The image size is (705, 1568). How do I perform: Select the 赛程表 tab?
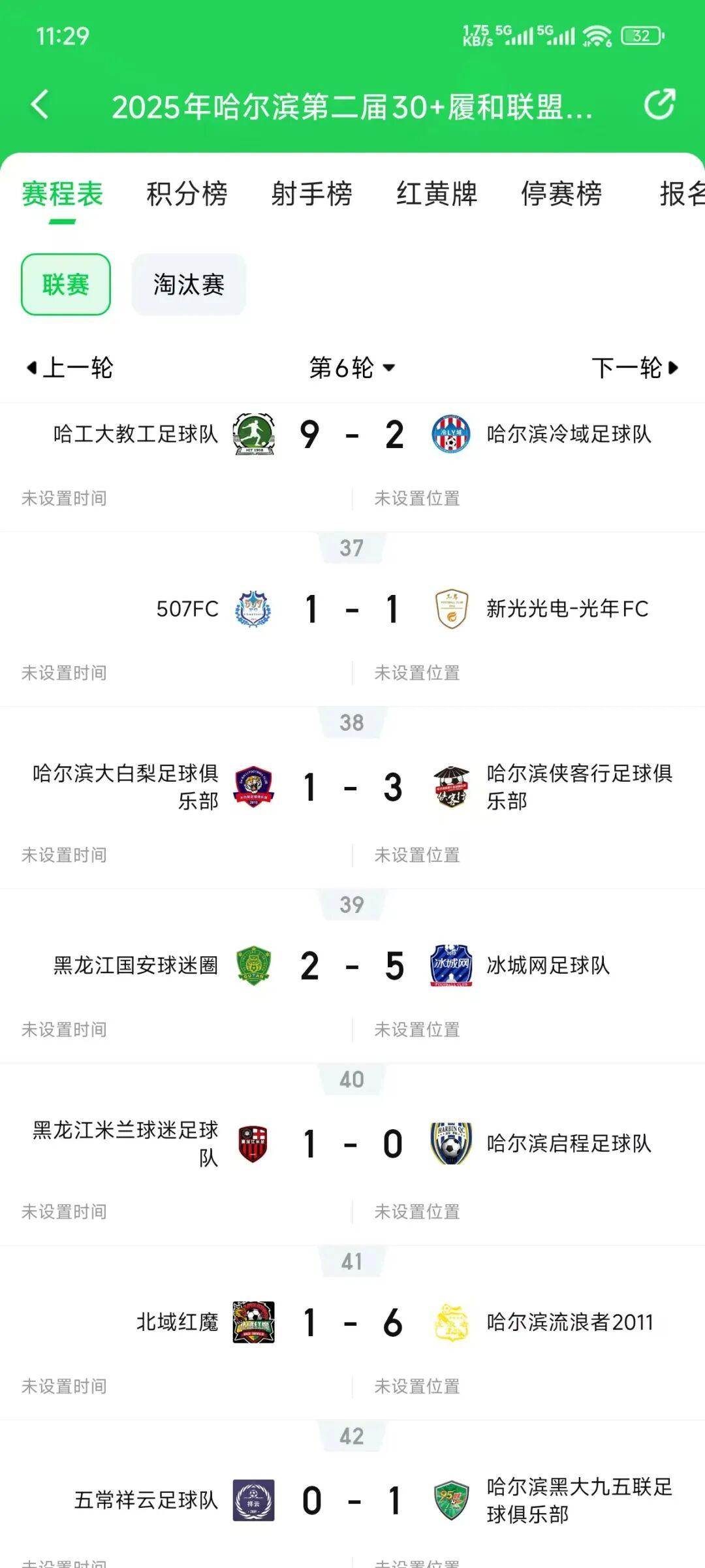[63, 194]
